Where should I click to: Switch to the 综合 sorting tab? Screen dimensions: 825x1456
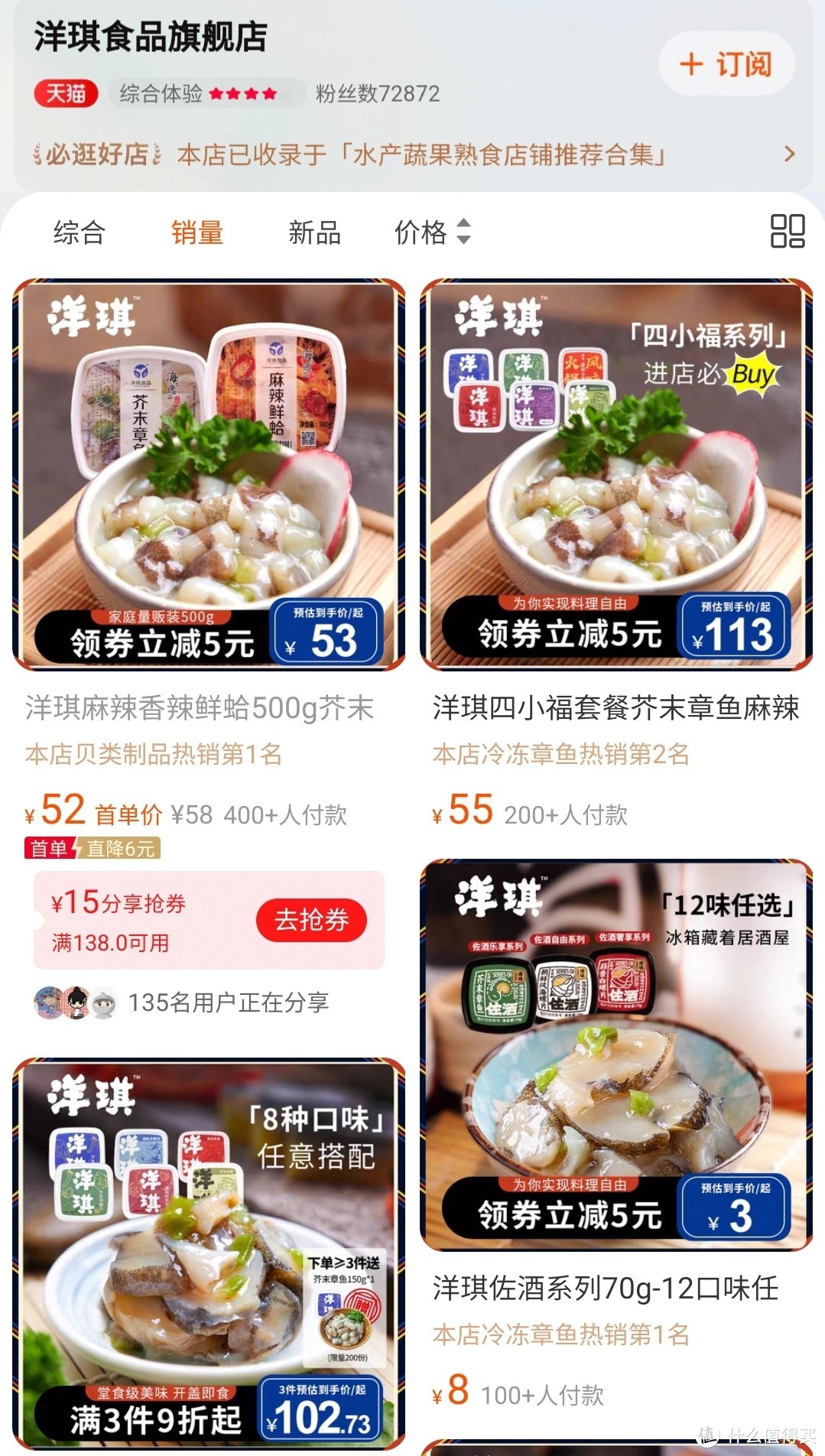[x=79, y=232]
